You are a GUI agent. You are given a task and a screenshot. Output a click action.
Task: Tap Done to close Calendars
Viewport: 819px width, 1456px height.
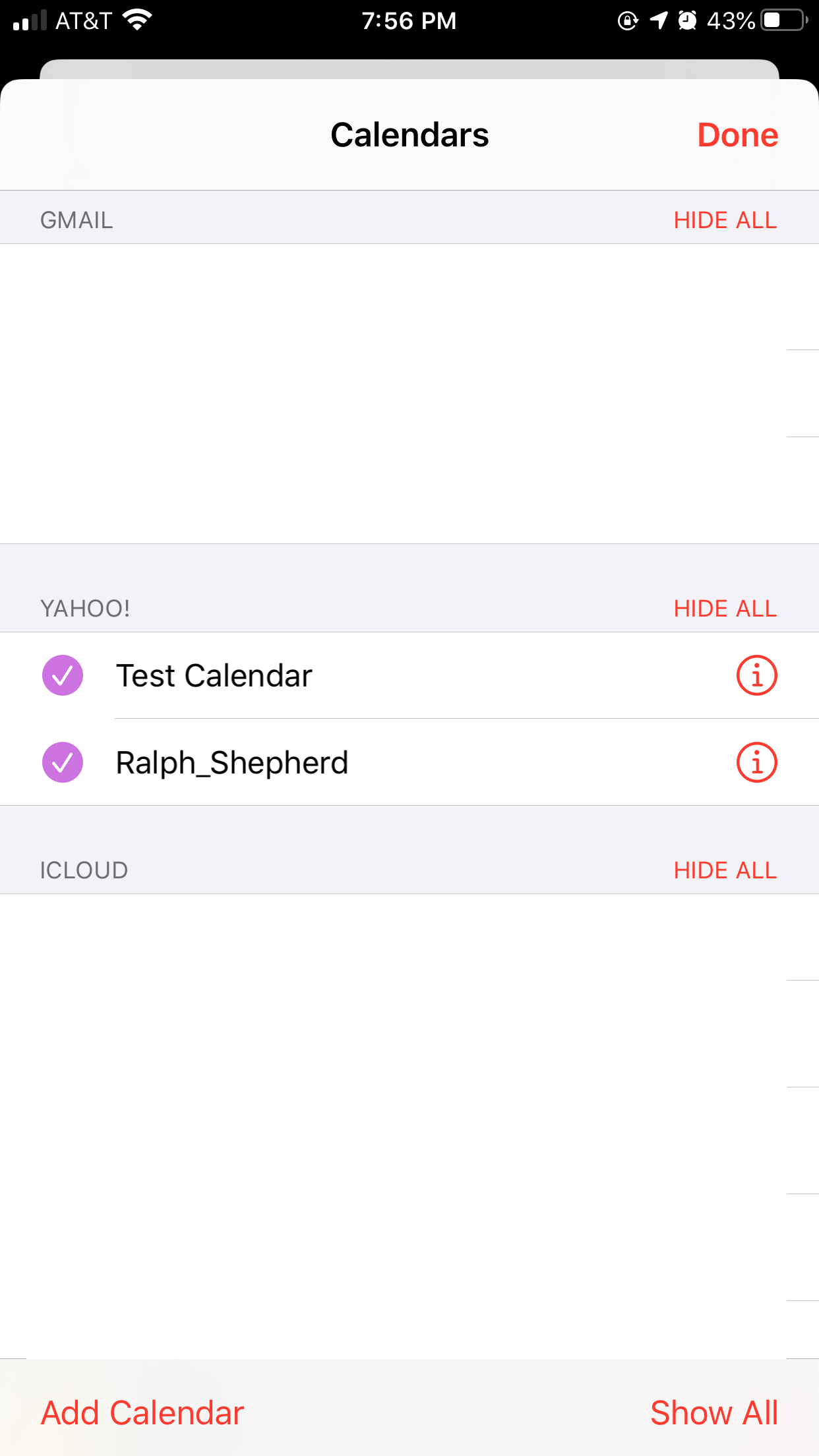(x=738, y=135)
